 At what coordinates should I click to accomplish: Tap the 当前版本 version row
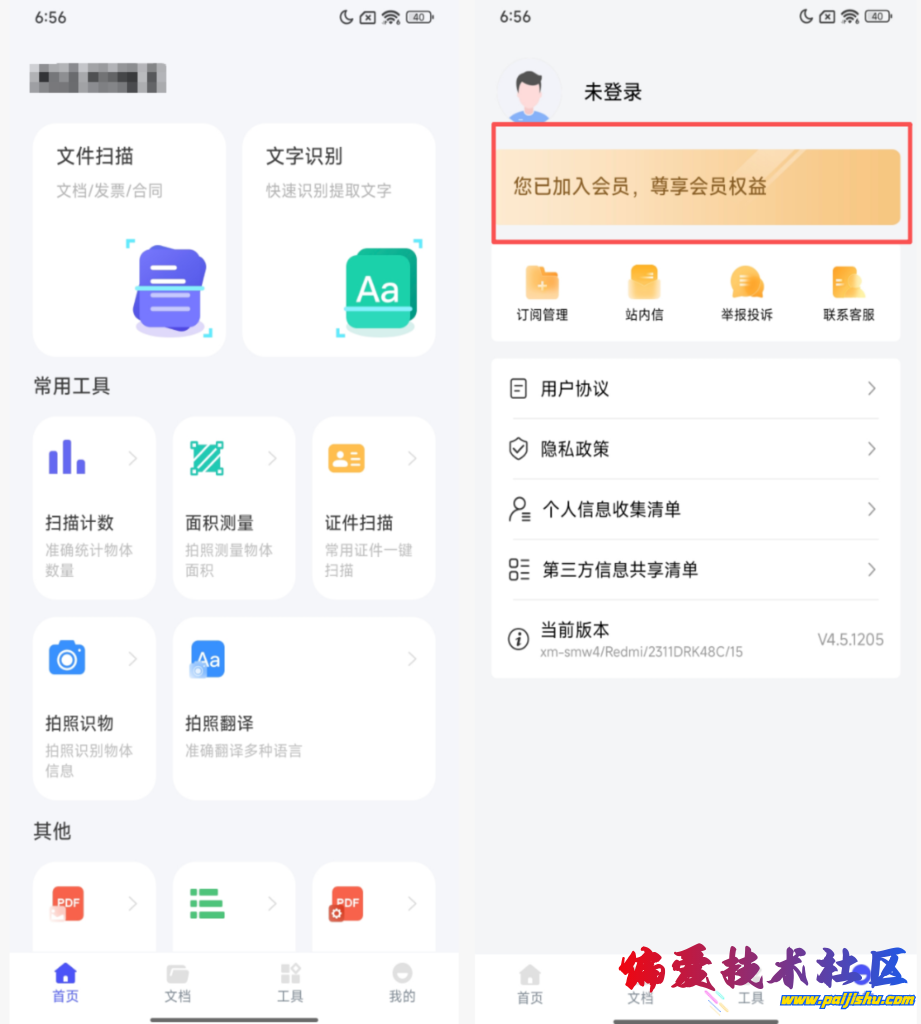[695, 639]
